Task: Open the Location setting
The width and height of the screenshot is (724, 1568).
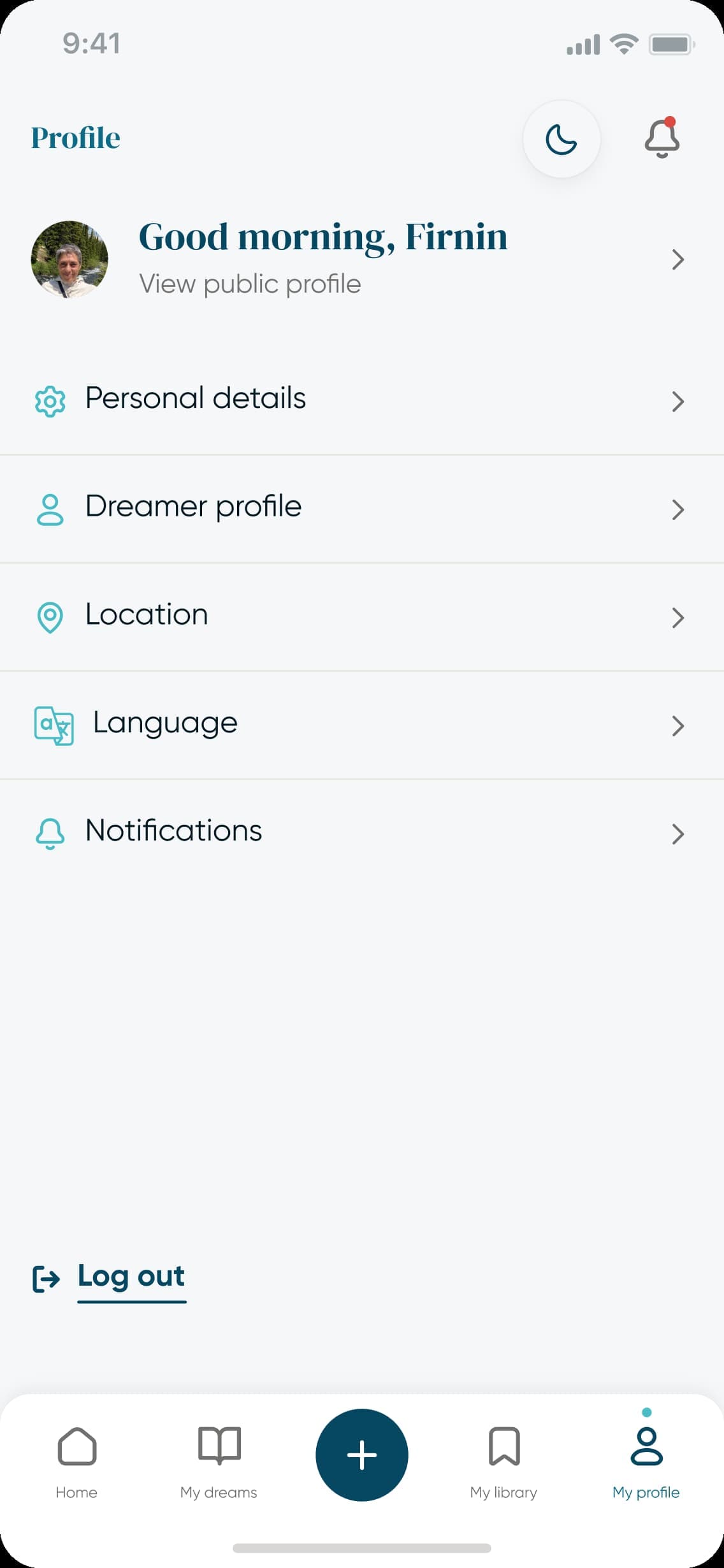Action: tap(147, 615)
